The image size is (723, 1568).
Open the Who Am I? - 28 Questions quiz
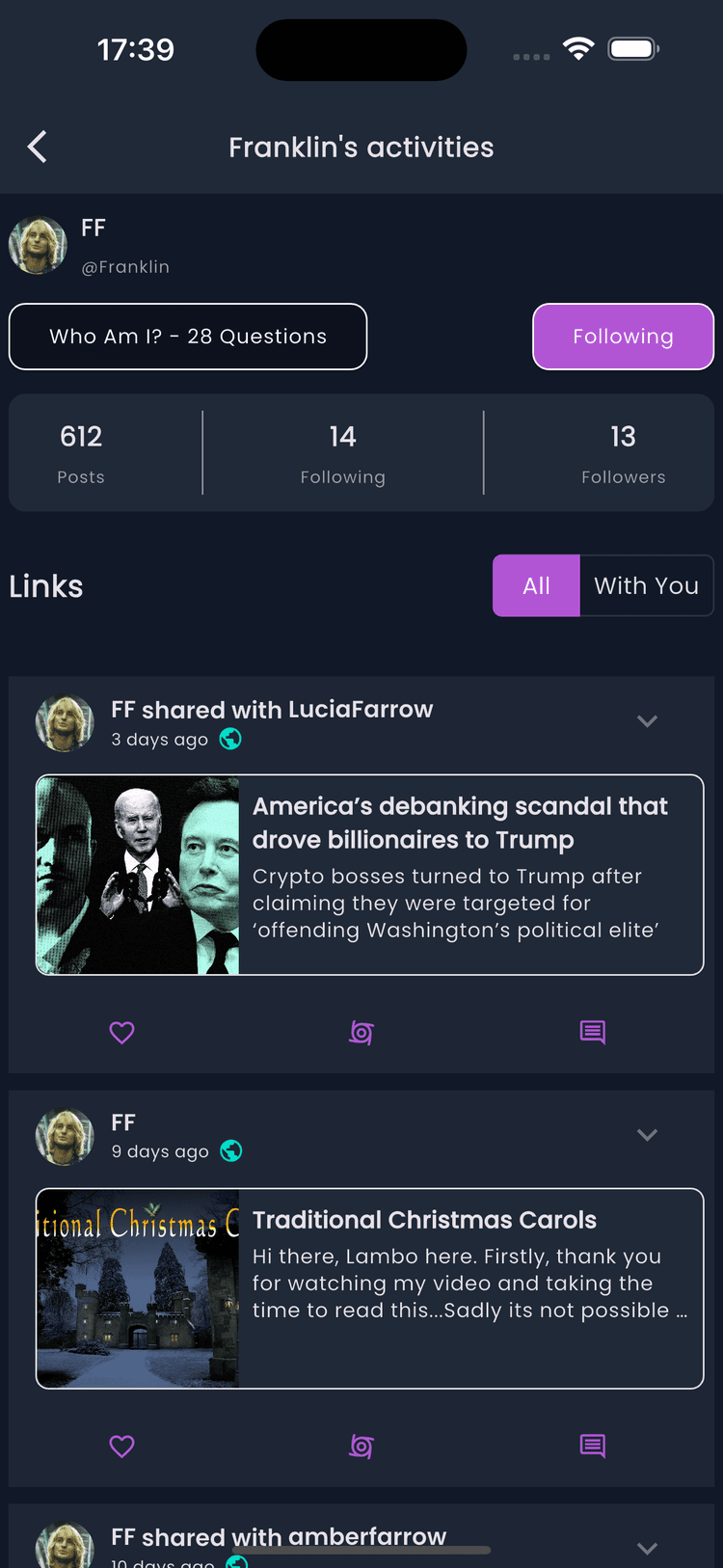click(x=188, y=337)
